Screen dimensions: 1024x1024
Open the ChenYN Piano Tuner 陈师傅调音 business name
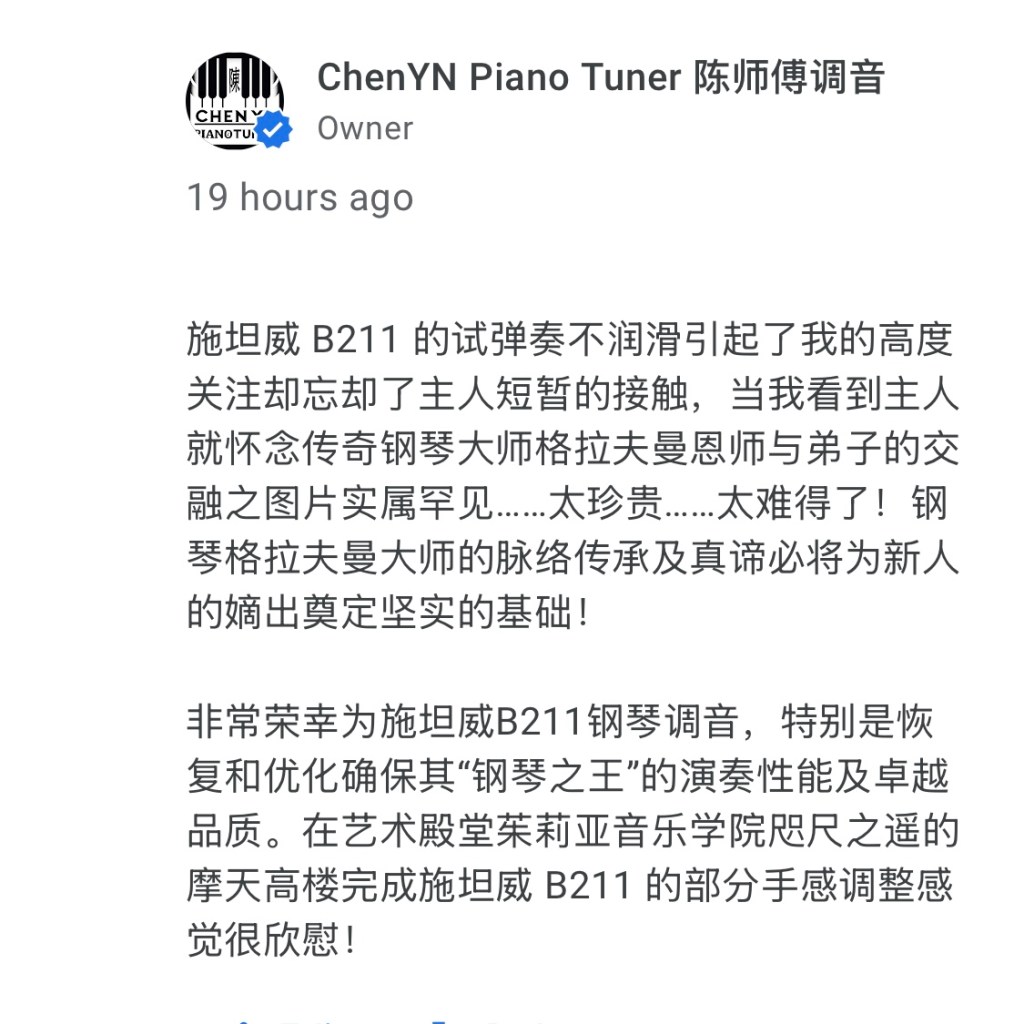pyautogui.click(x=600, y=77)
